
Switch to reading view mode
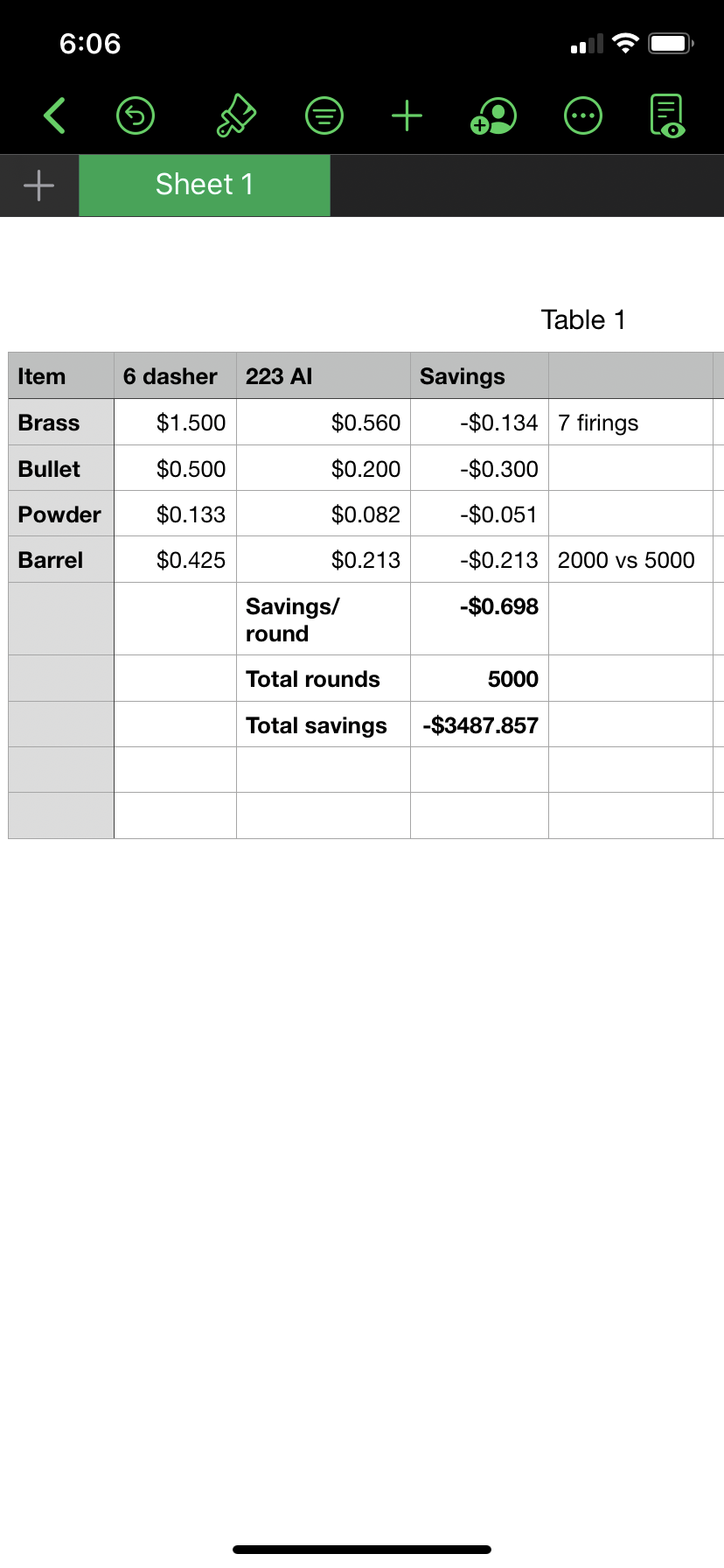[667, 115]
